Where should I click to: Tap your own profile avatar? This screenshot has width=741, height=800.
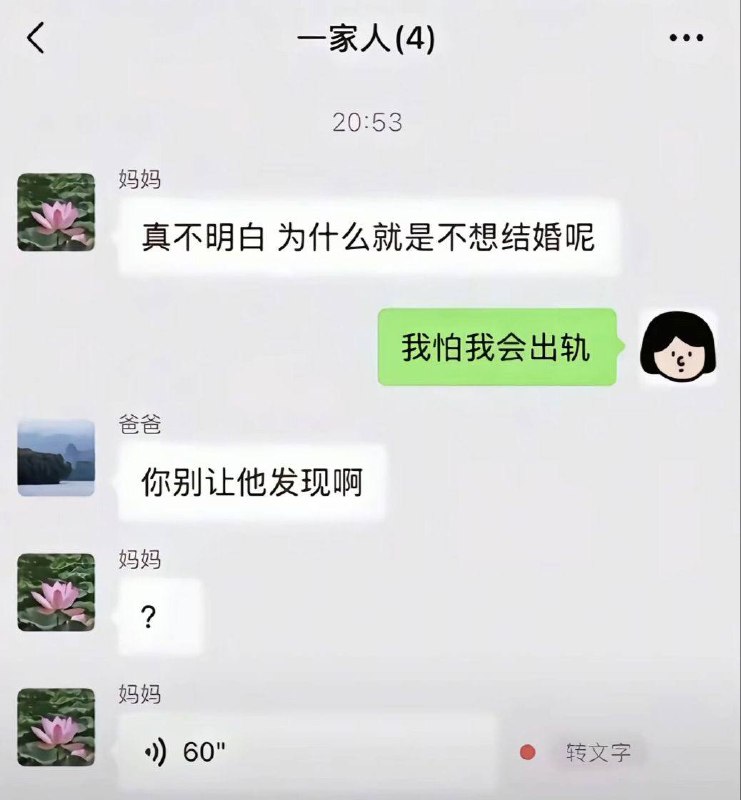click(x=678, y=348)
